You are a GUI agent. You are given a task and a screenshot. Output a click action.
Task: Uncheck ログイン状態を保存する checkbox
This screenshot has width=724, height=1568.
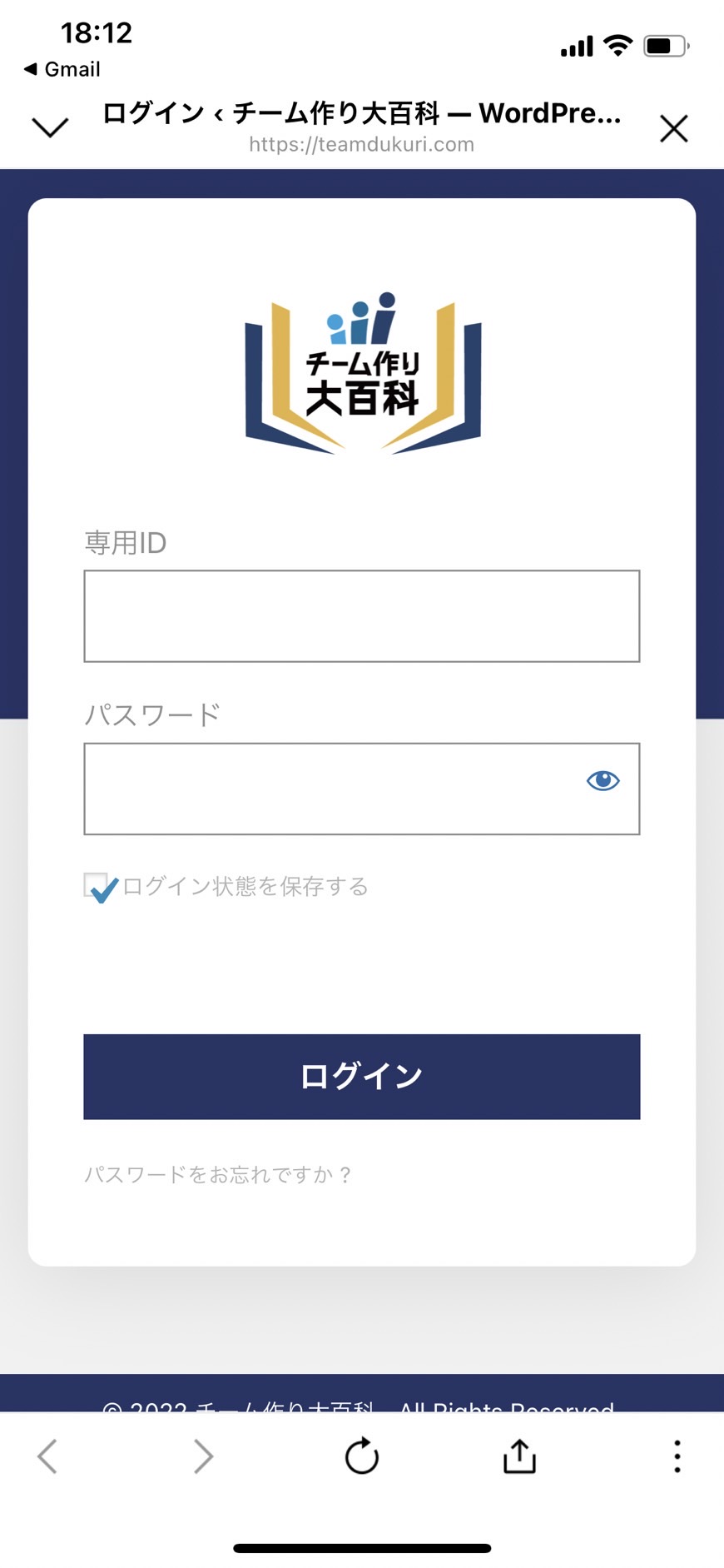(97, 886)
